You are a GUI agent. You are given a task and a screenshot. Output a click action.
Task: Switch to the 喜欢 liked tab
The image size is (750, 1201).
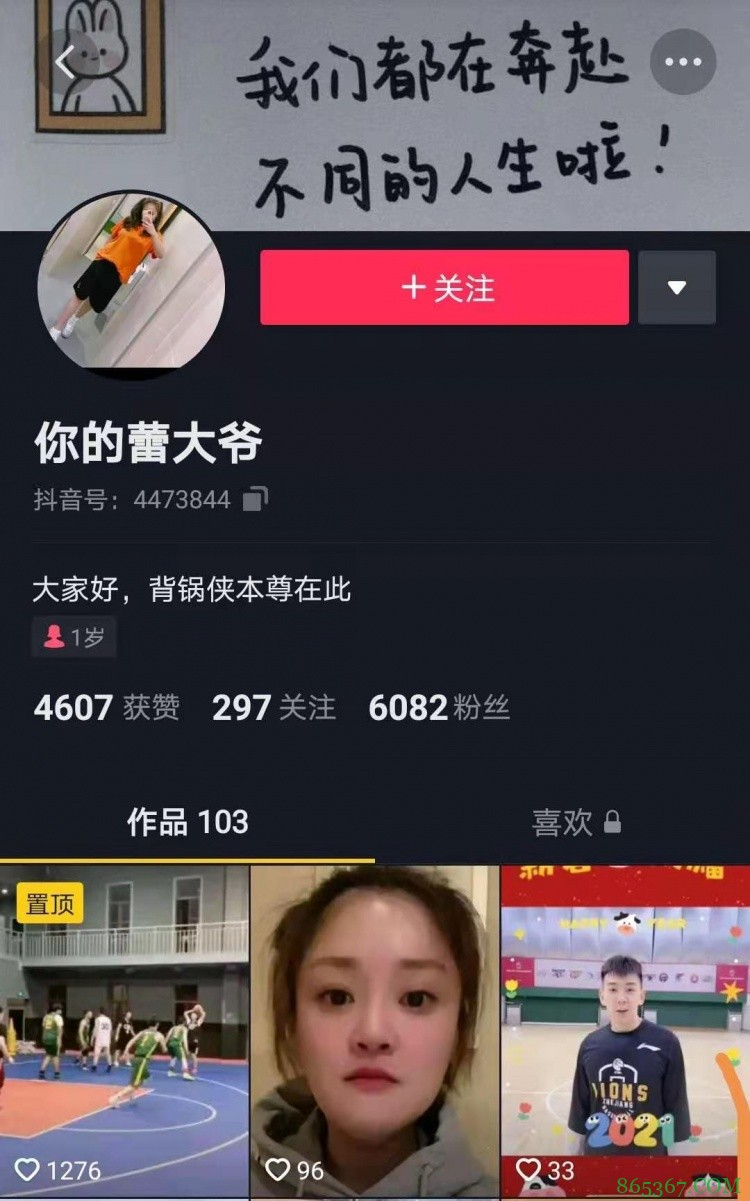575,822
